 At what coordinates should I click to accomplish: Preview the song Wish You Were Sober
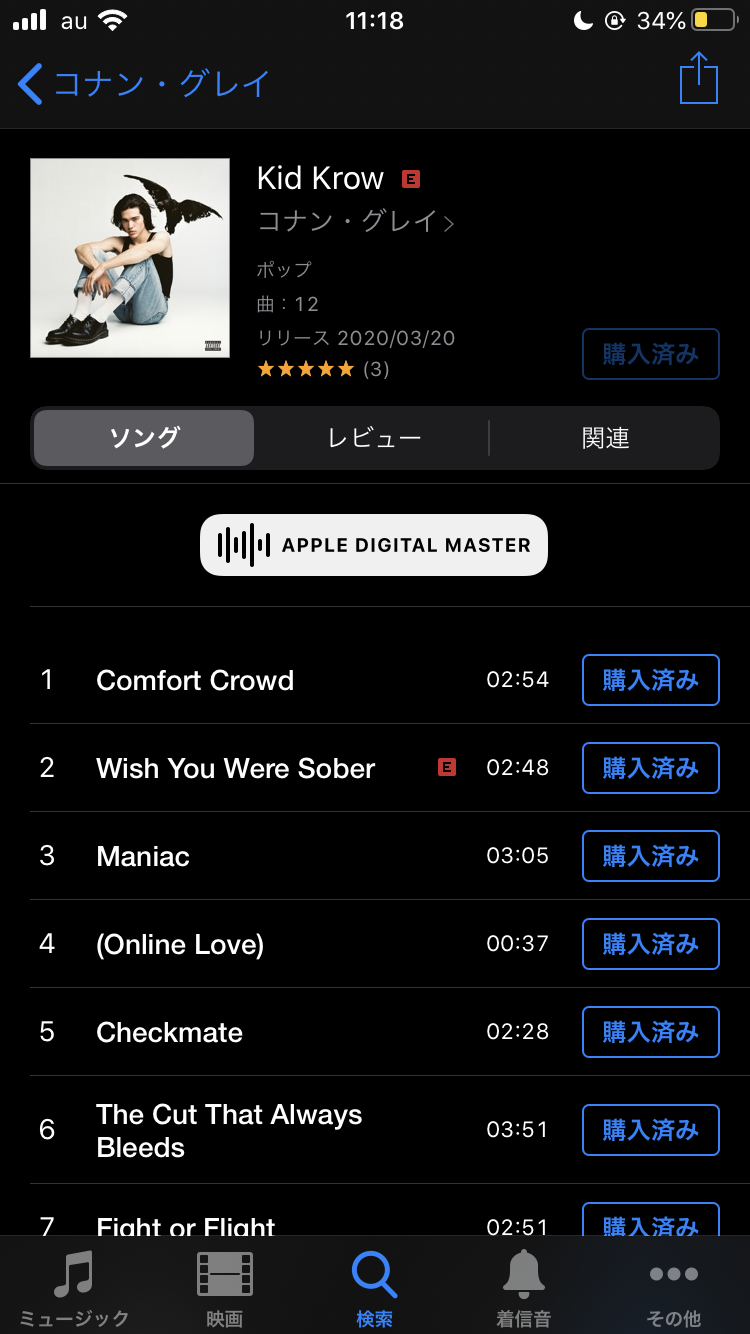(235, 768)
